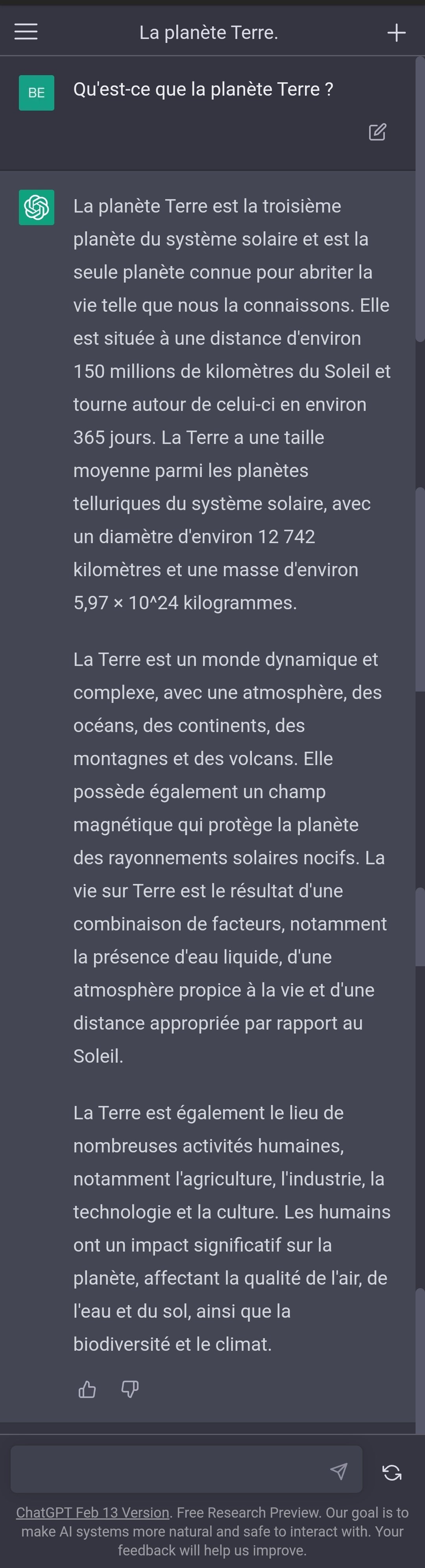Start a new chat with plus icon
The width and height of the screenshot is (425, 1568).
(396, 33)
